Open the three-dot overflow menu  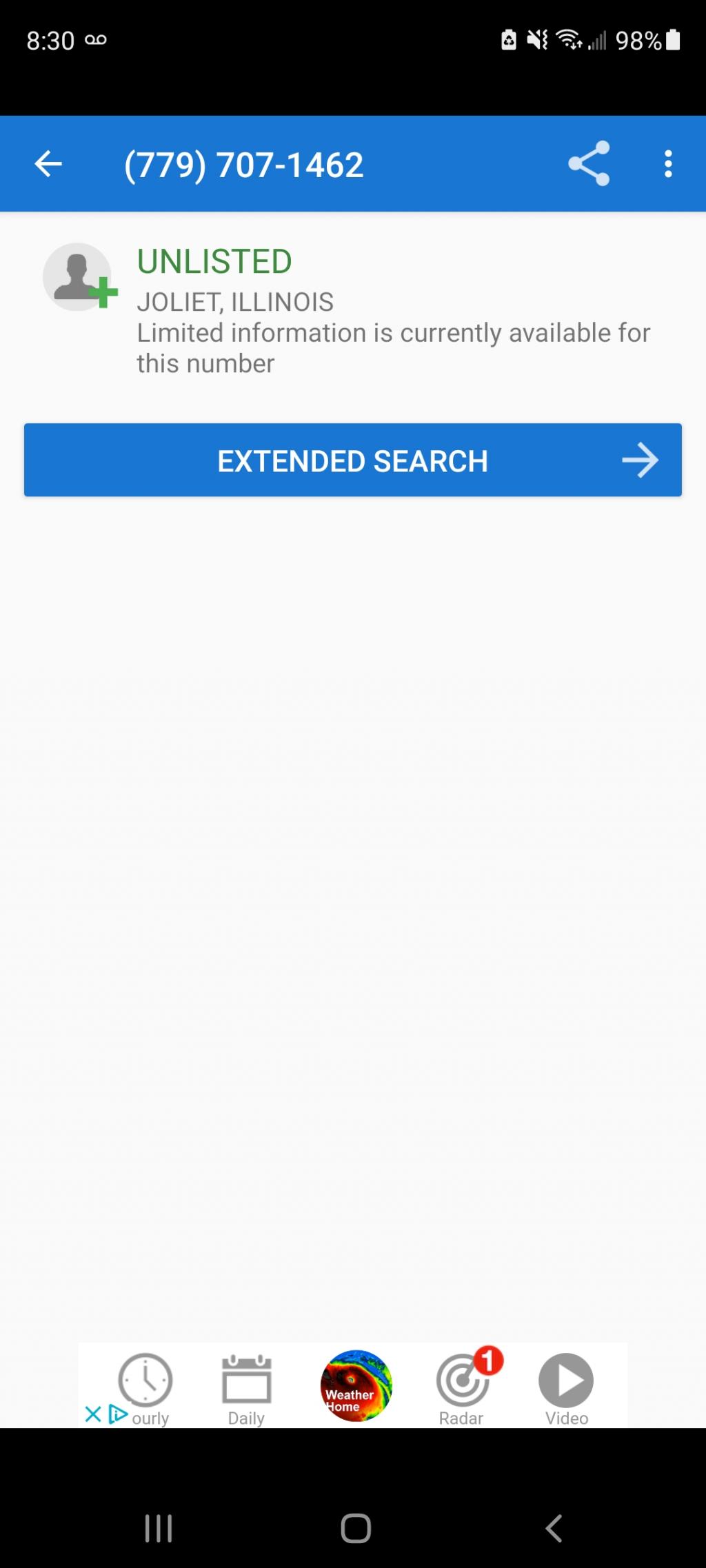[x=667, y=164]
